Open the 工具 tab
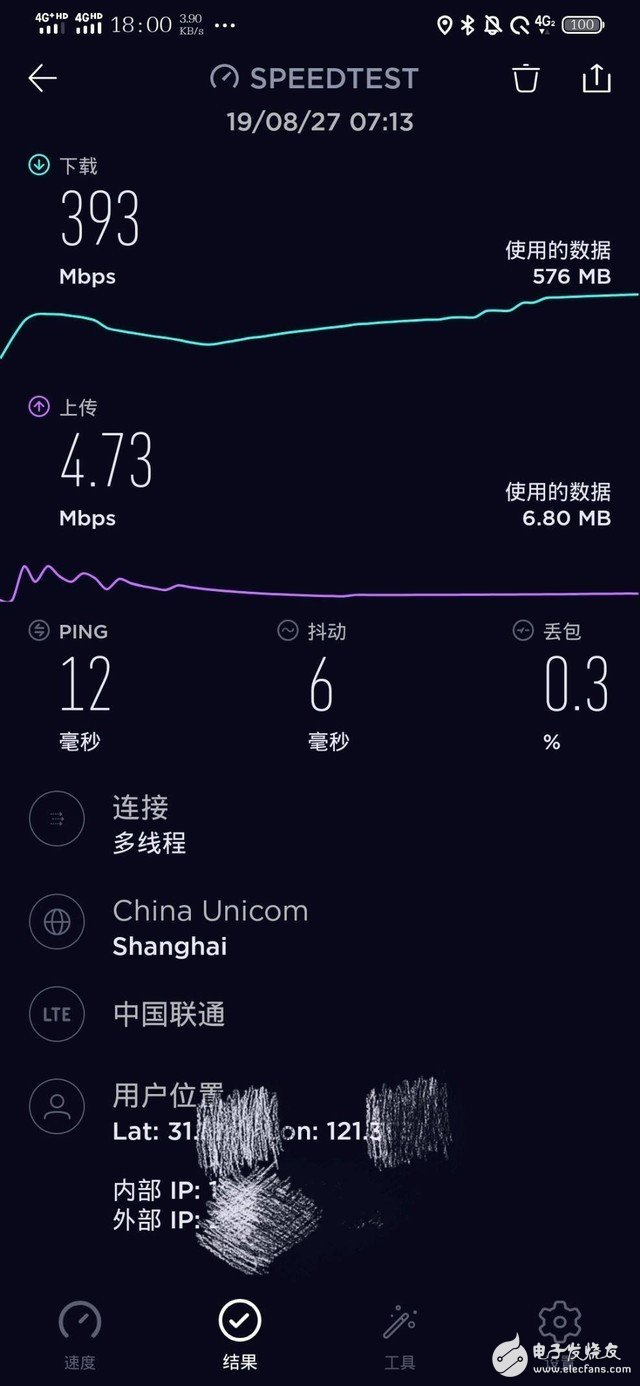This screenshot has height=1386, width=640. pos(400,1335)
